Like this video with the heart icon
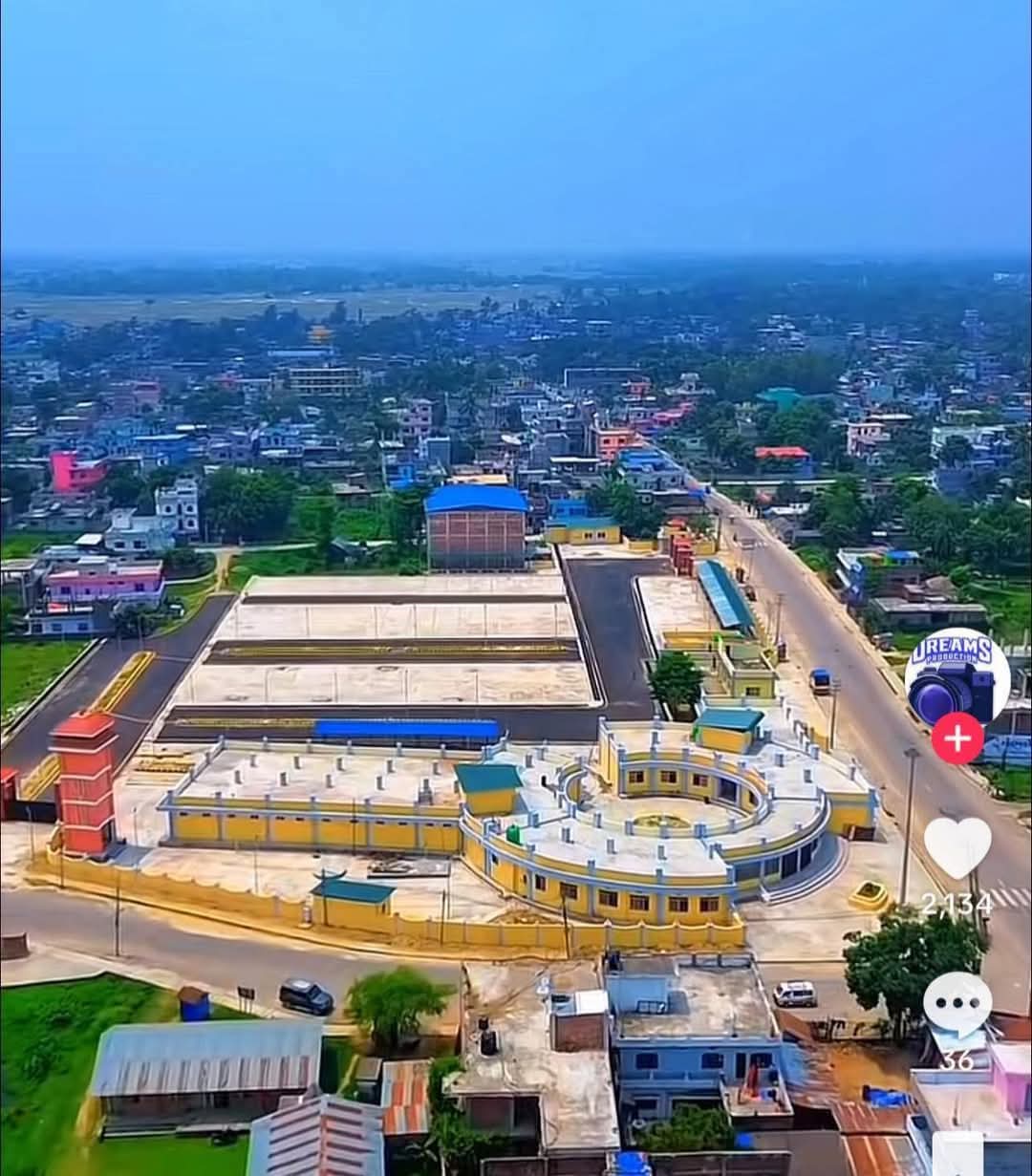Viewport: 1032px width, 1176px height. [957, 847]
